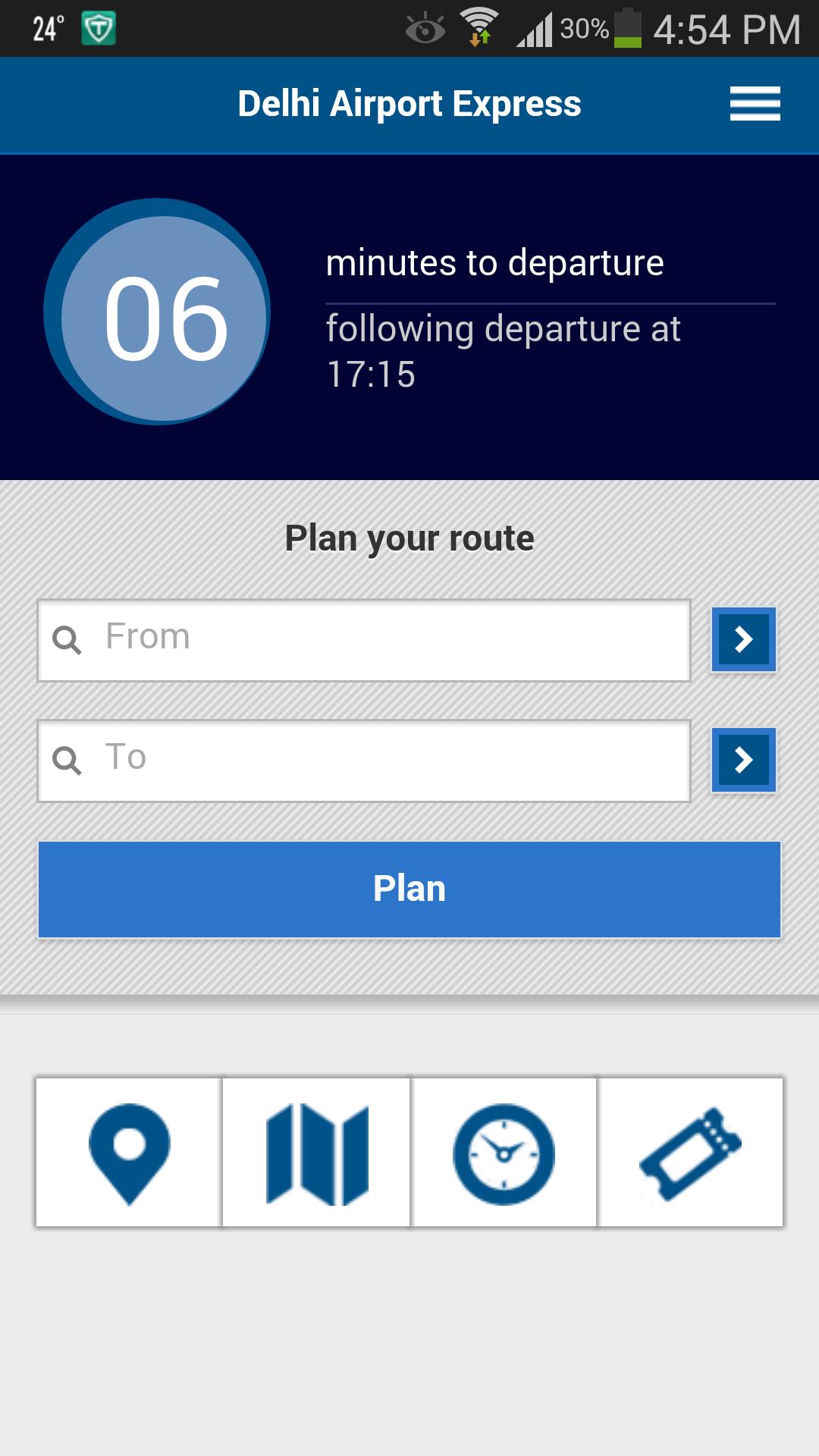Open the location pin shortcut
This screenshot has width=819, height=1456.
coord(130,1153)
